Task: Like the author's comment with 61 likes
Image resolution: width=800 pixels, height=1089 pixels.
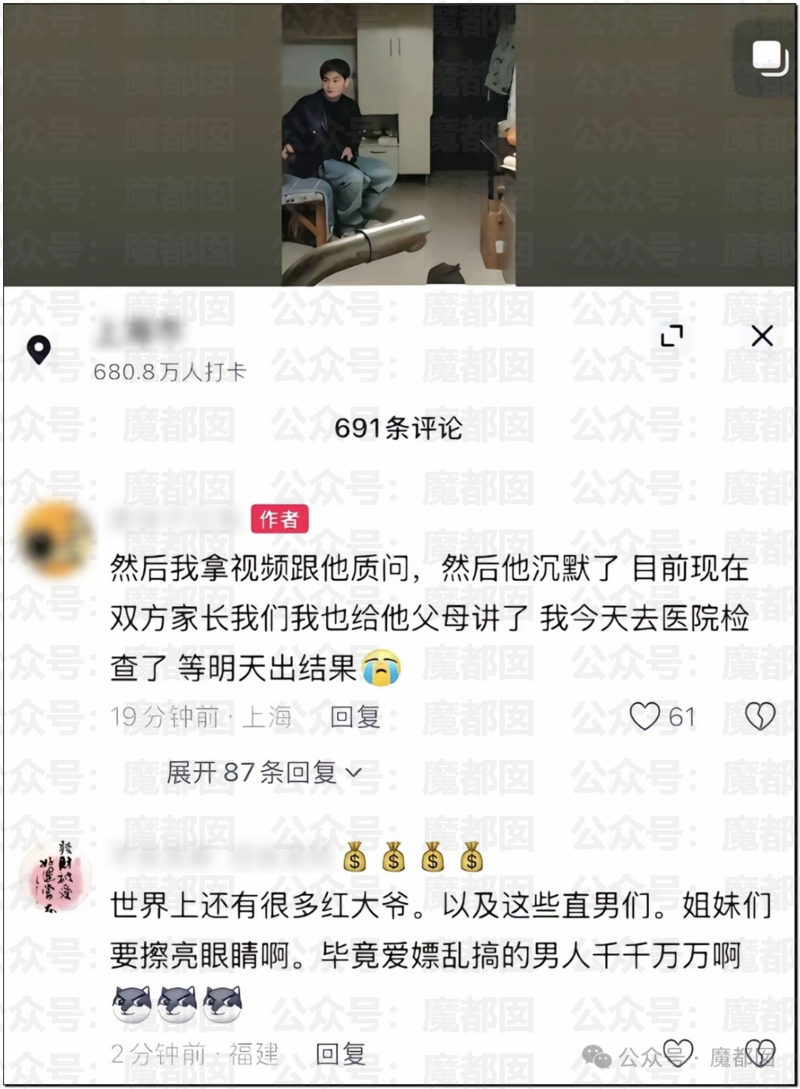Action: 646,716
